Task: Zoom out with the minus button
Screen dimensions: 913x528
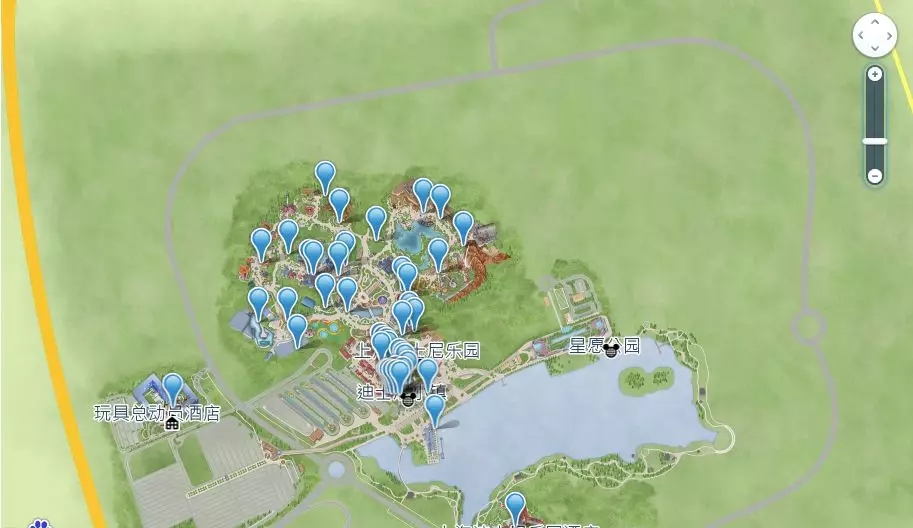Action: [x=875, y=176]
